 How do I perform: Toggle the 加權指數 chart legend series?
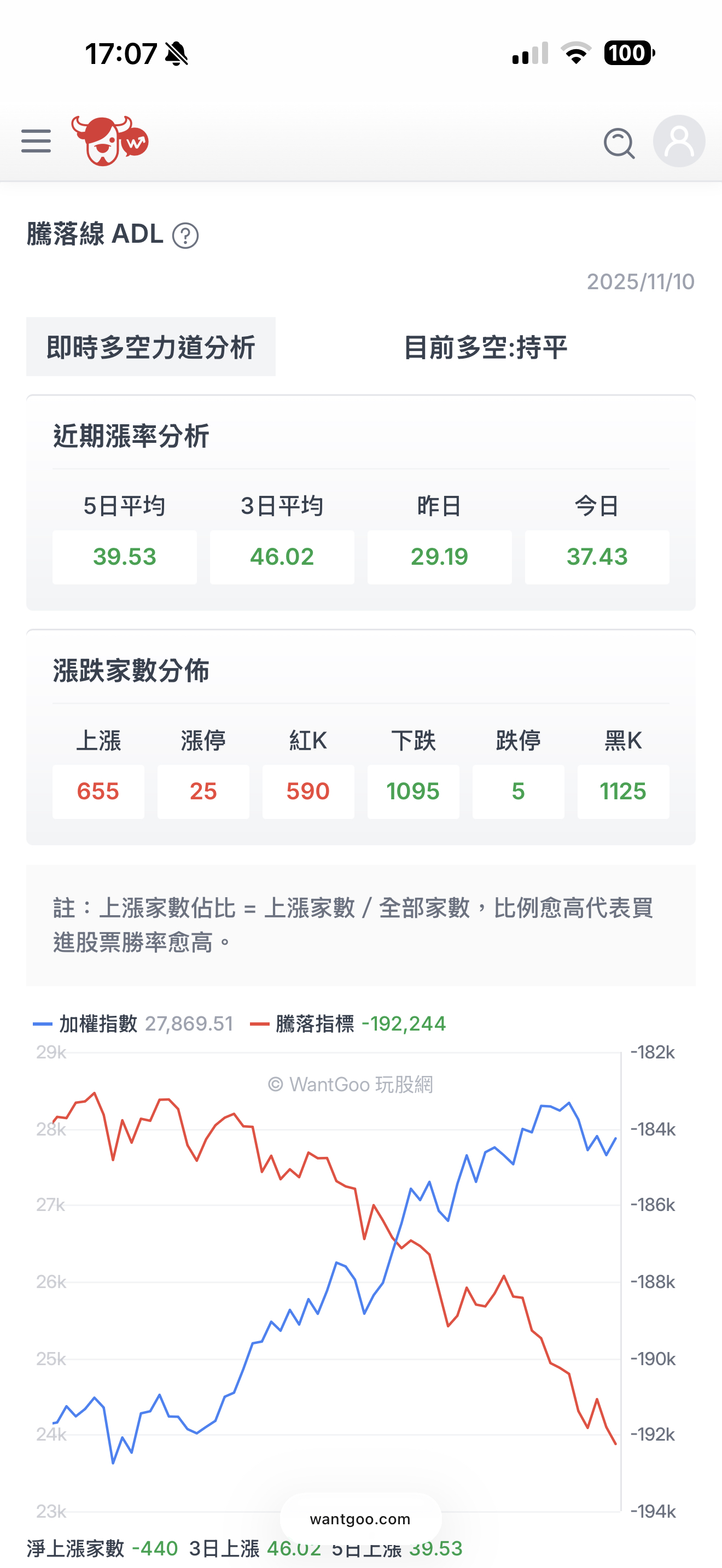(x=97, y=1024)
